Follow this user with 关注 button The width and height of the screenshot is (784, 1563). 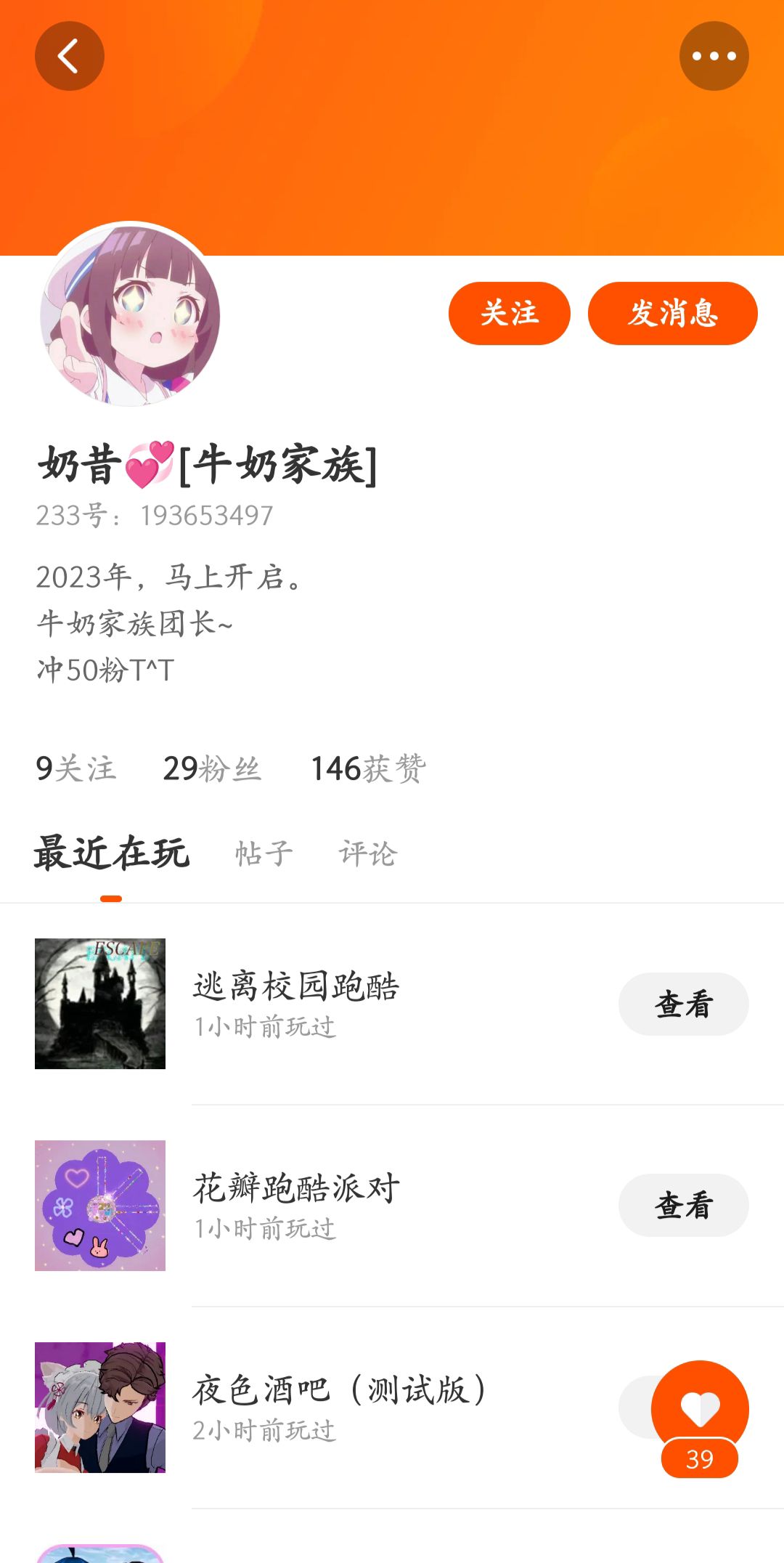tap(509, 313)
